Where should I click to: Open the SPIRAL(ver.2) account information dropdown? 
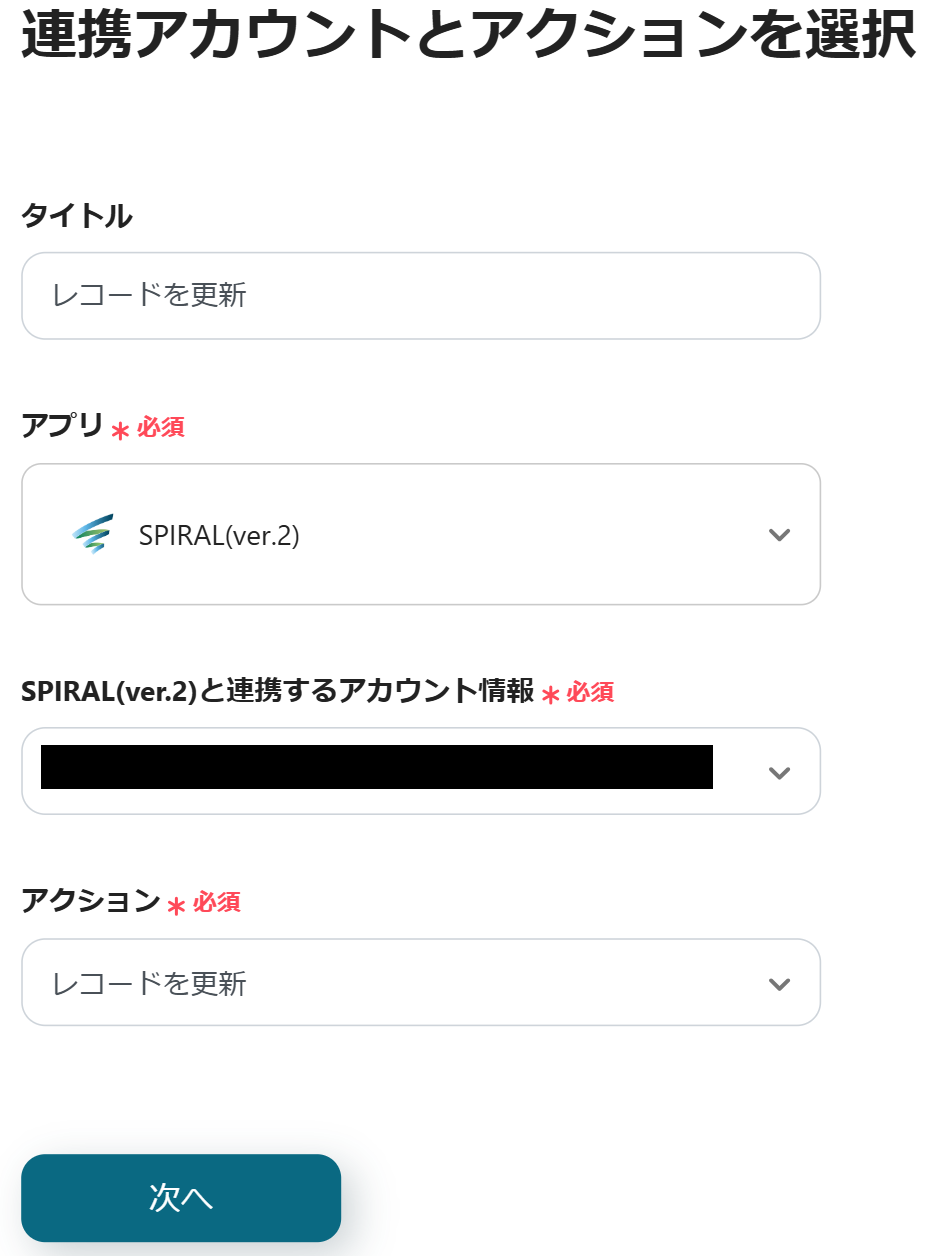click(420, 771)
